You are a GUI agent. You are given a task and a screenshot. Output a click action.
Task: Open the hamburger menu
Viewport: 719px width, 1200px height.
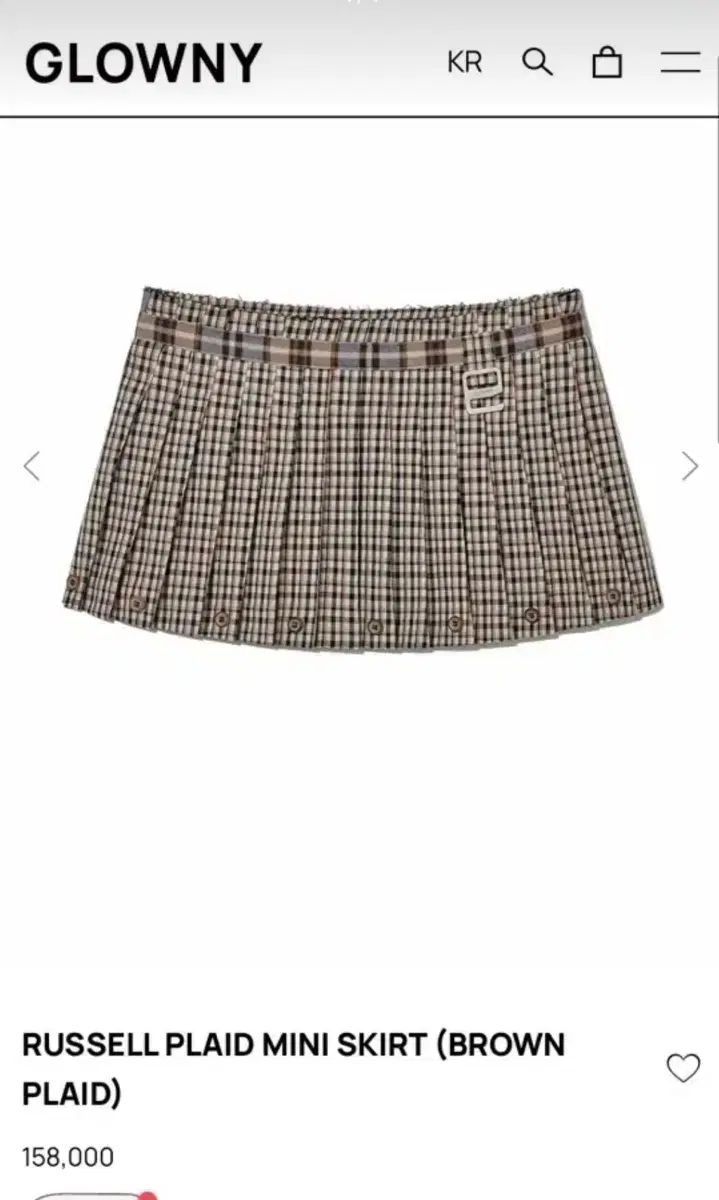(x=681, y=62)
